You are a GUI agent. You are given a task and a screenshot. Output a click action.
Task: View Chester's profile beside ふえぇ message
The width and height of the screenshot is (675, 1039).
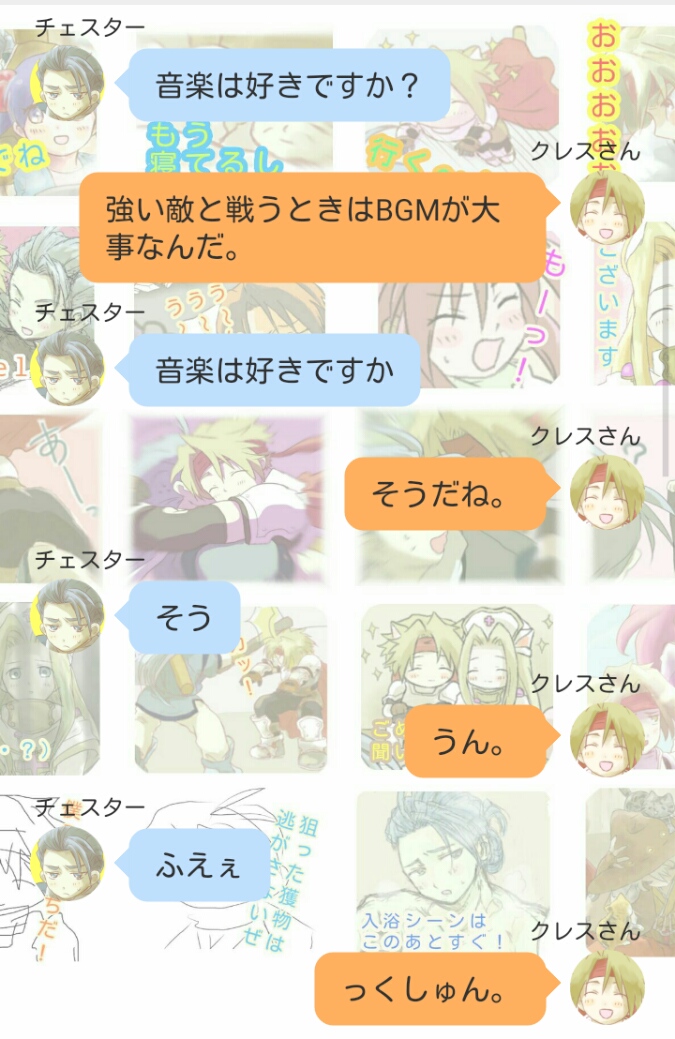(x=68, y=862)
